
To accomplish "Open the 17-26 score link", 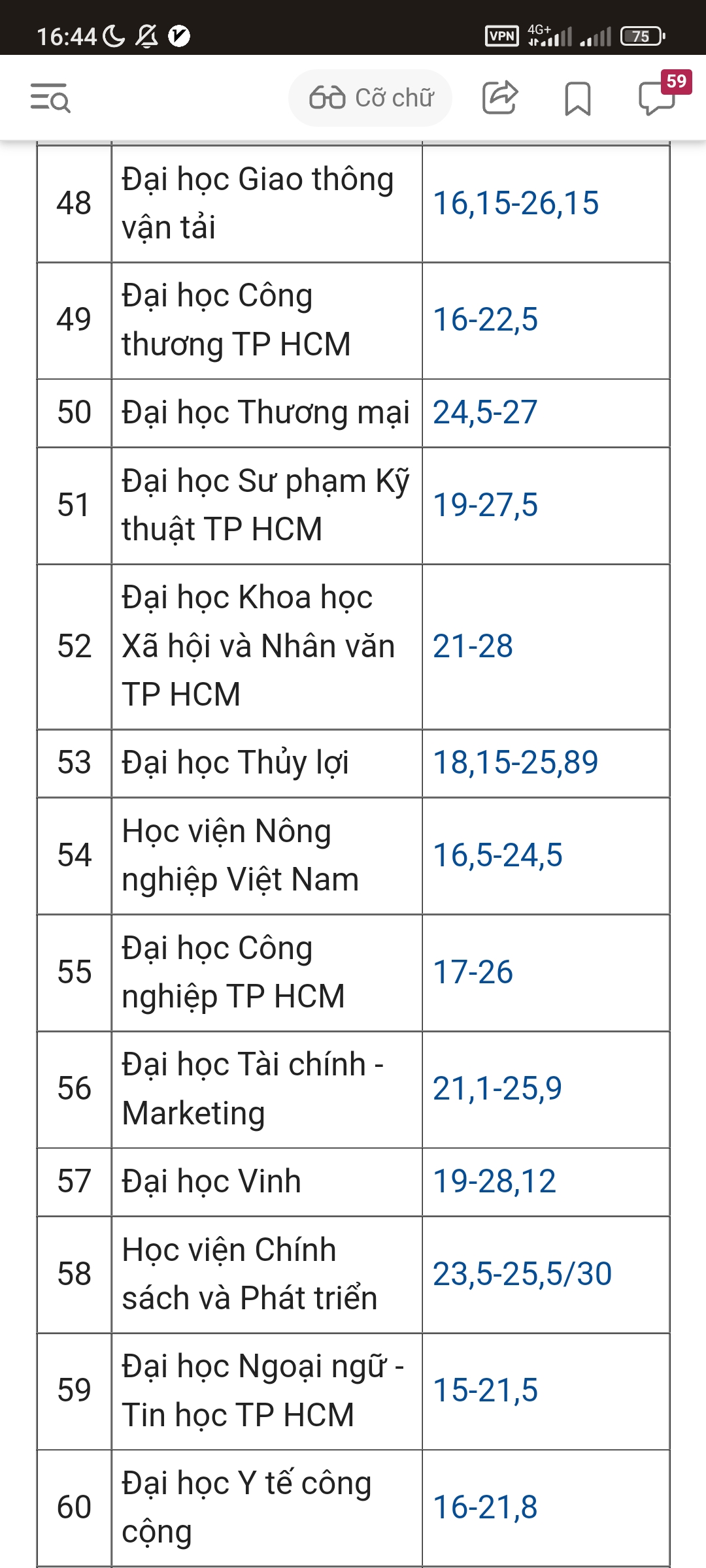I will (x=473, y=973).
